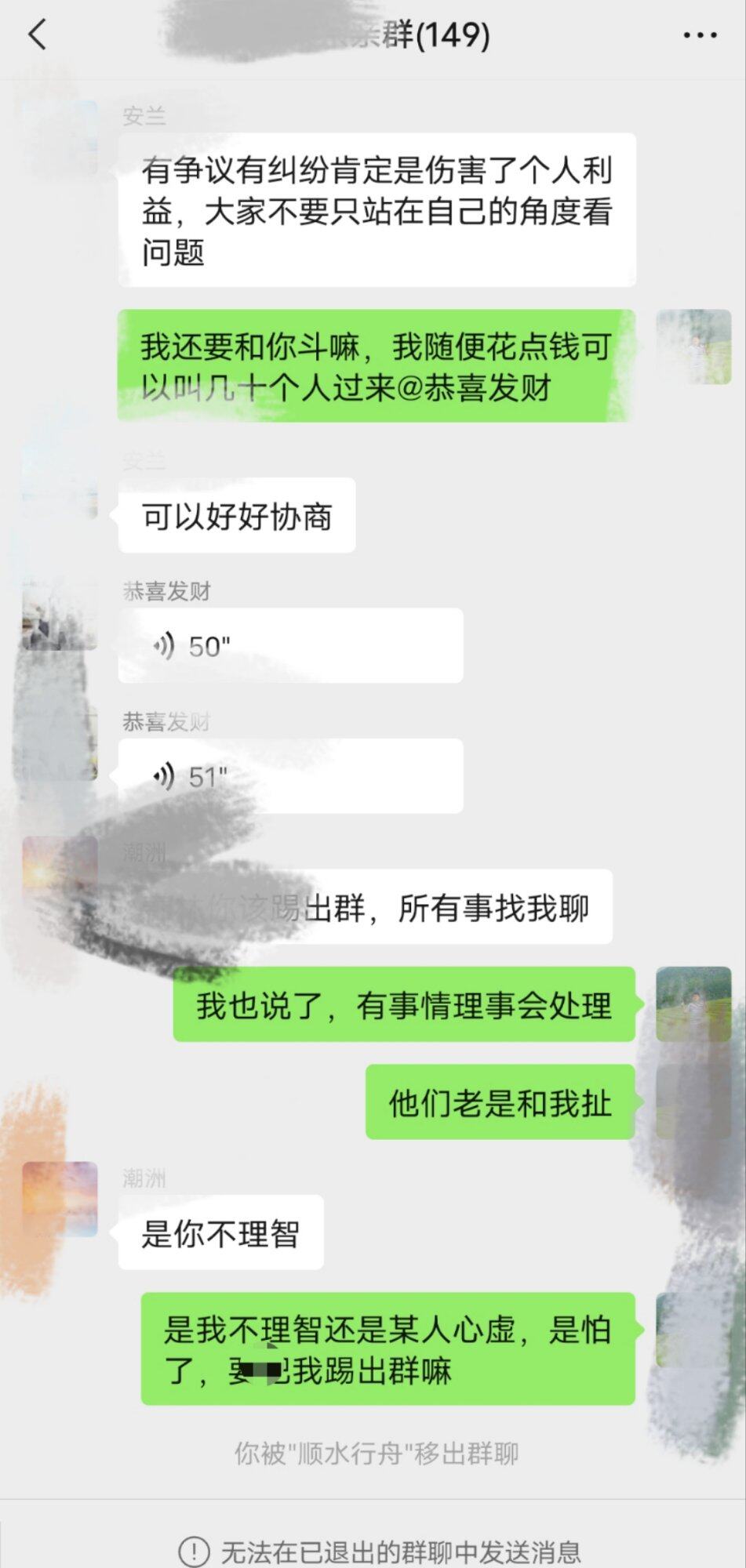Open 潮洲's avatar next to 是你不理智
This screenshot has width=746, height=1568.
(x=60, y=1199)
